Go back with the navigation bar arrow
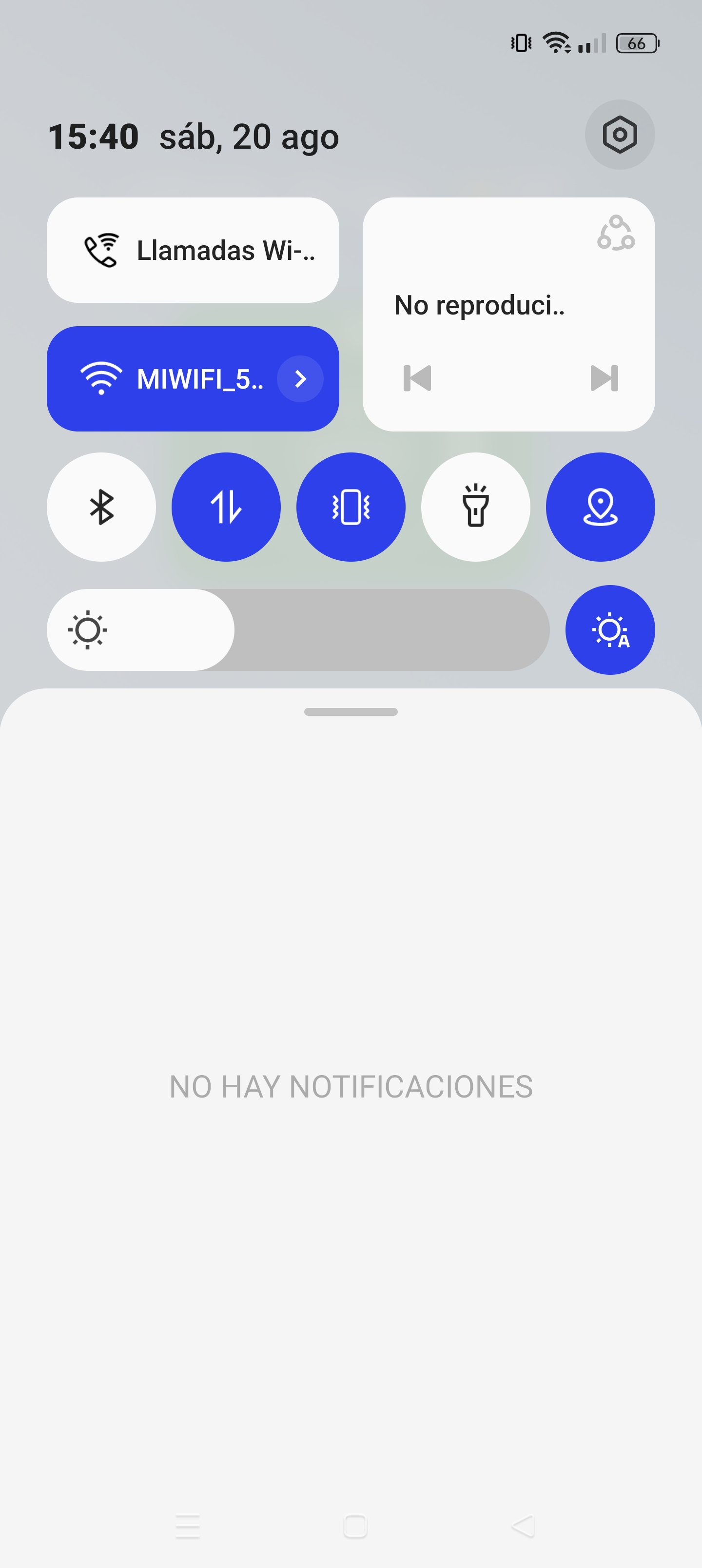Image resolution: width=702 pixels, height=1568 pixels. pyautogui.click(x=523, y=1526)
